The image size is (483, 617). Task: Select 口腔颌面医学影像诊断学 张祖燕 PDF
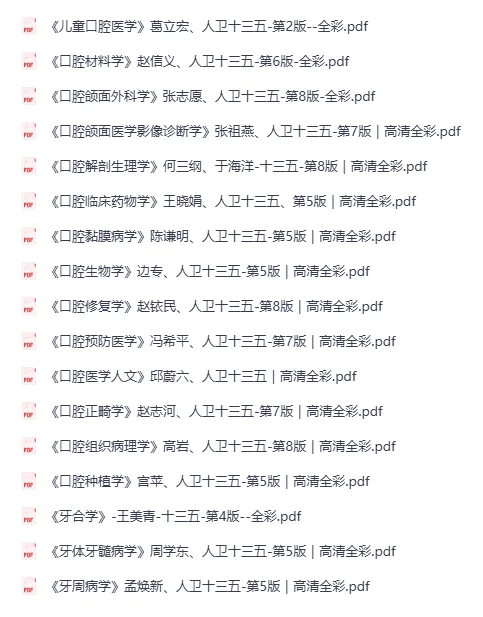click(x=255, y=131)
